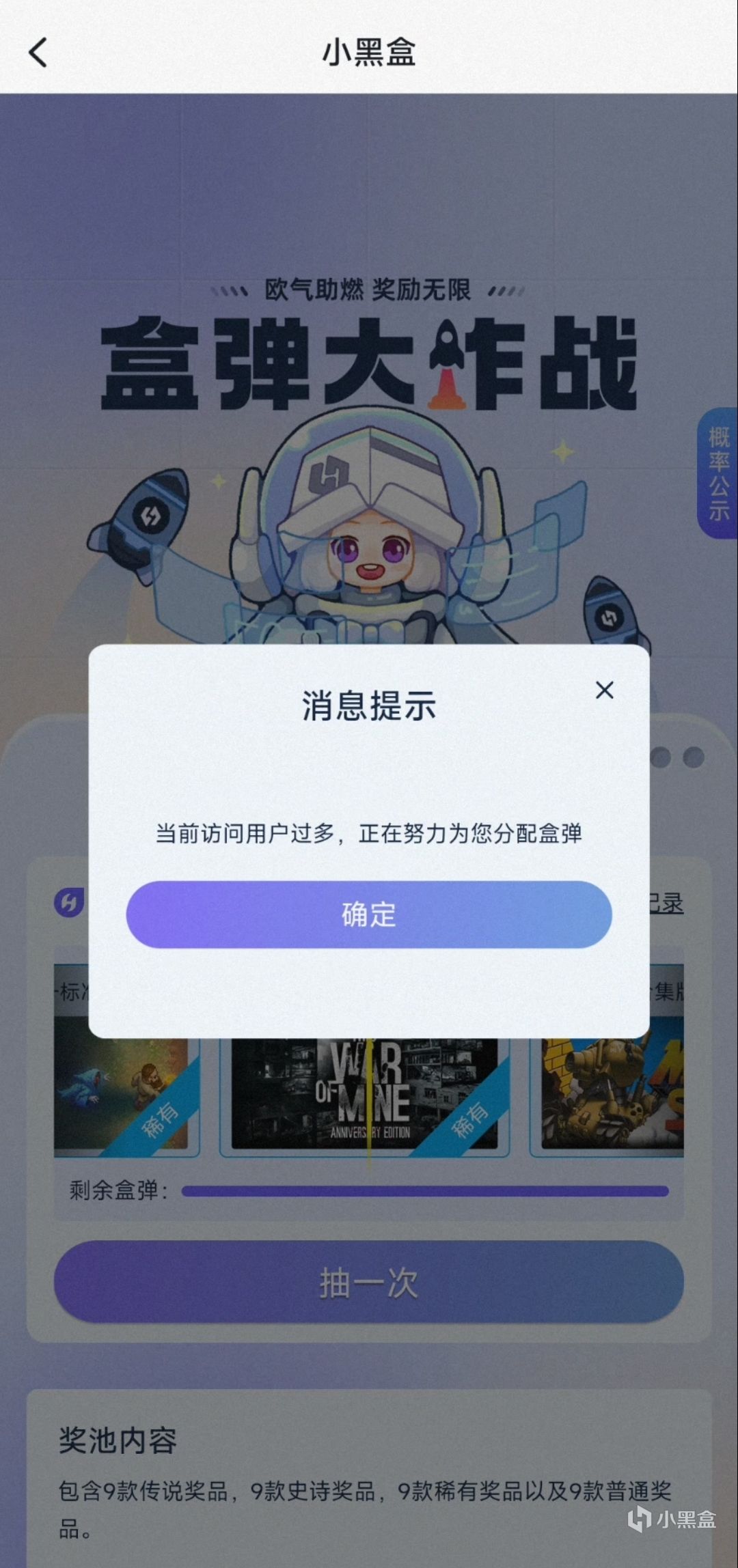Open the 概率公示 side tab

[718, 473]
